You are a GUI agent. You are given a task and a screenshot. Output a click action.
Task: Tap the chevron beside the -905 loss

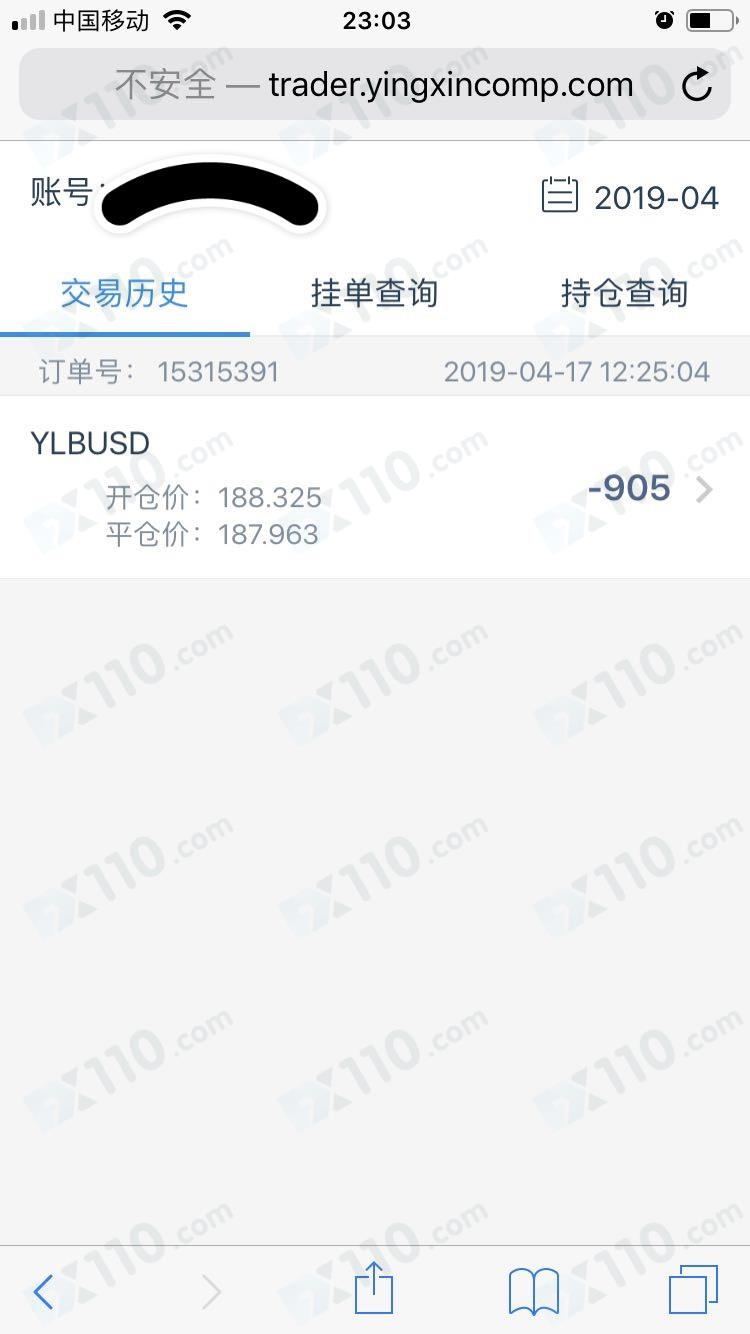coord(705,490)
